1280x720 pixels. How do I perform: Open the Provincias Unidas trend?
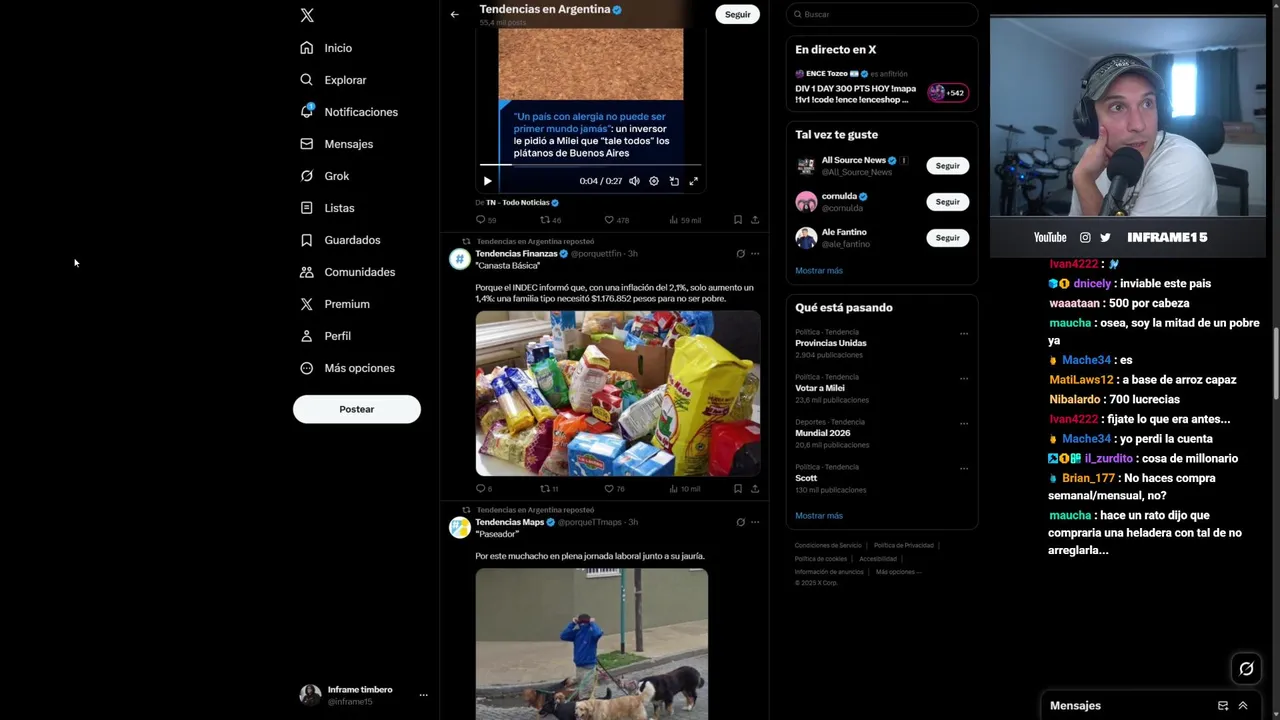click(831, 343)
